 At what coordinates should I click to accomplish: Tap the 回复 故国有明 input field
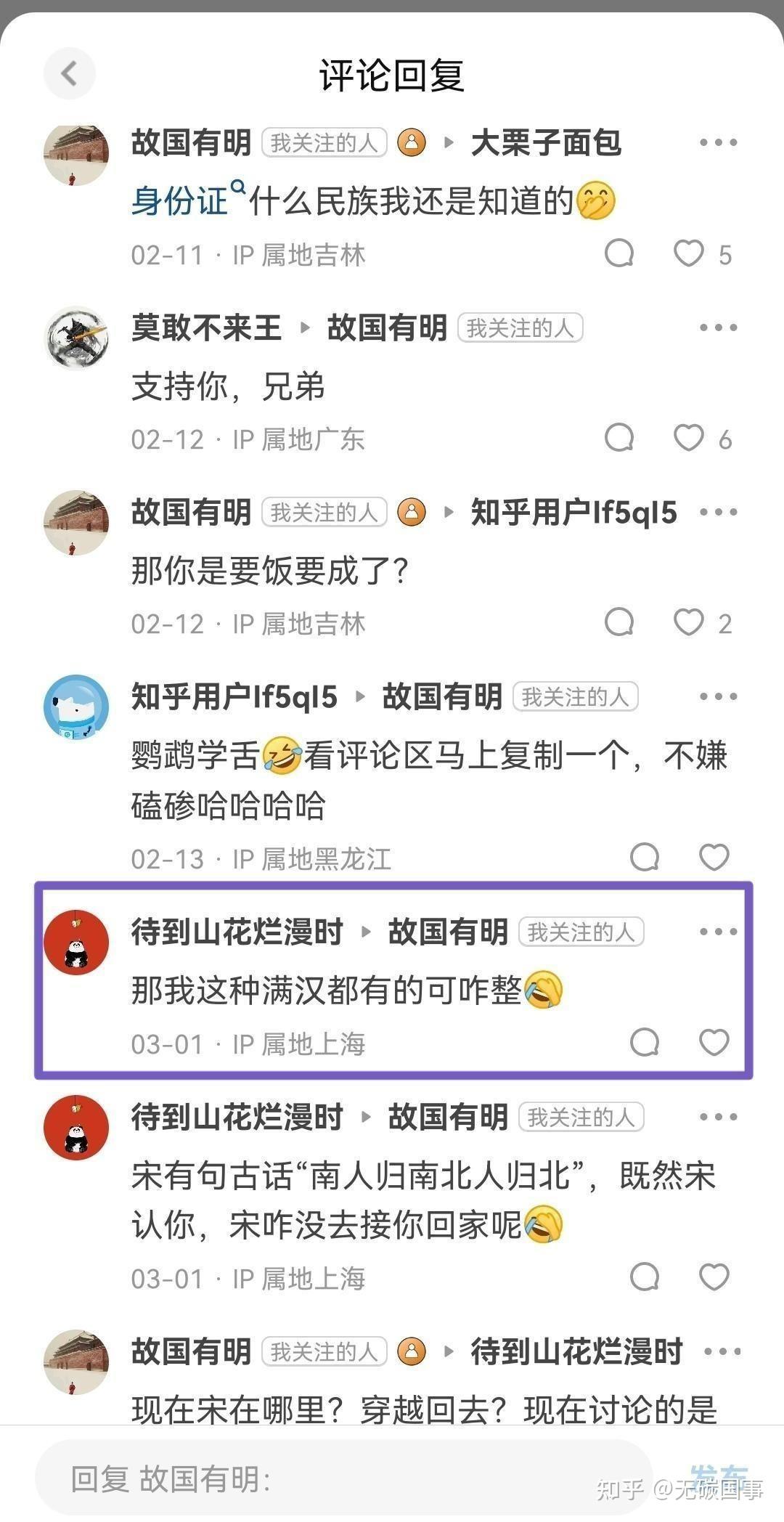point(341,1478)
